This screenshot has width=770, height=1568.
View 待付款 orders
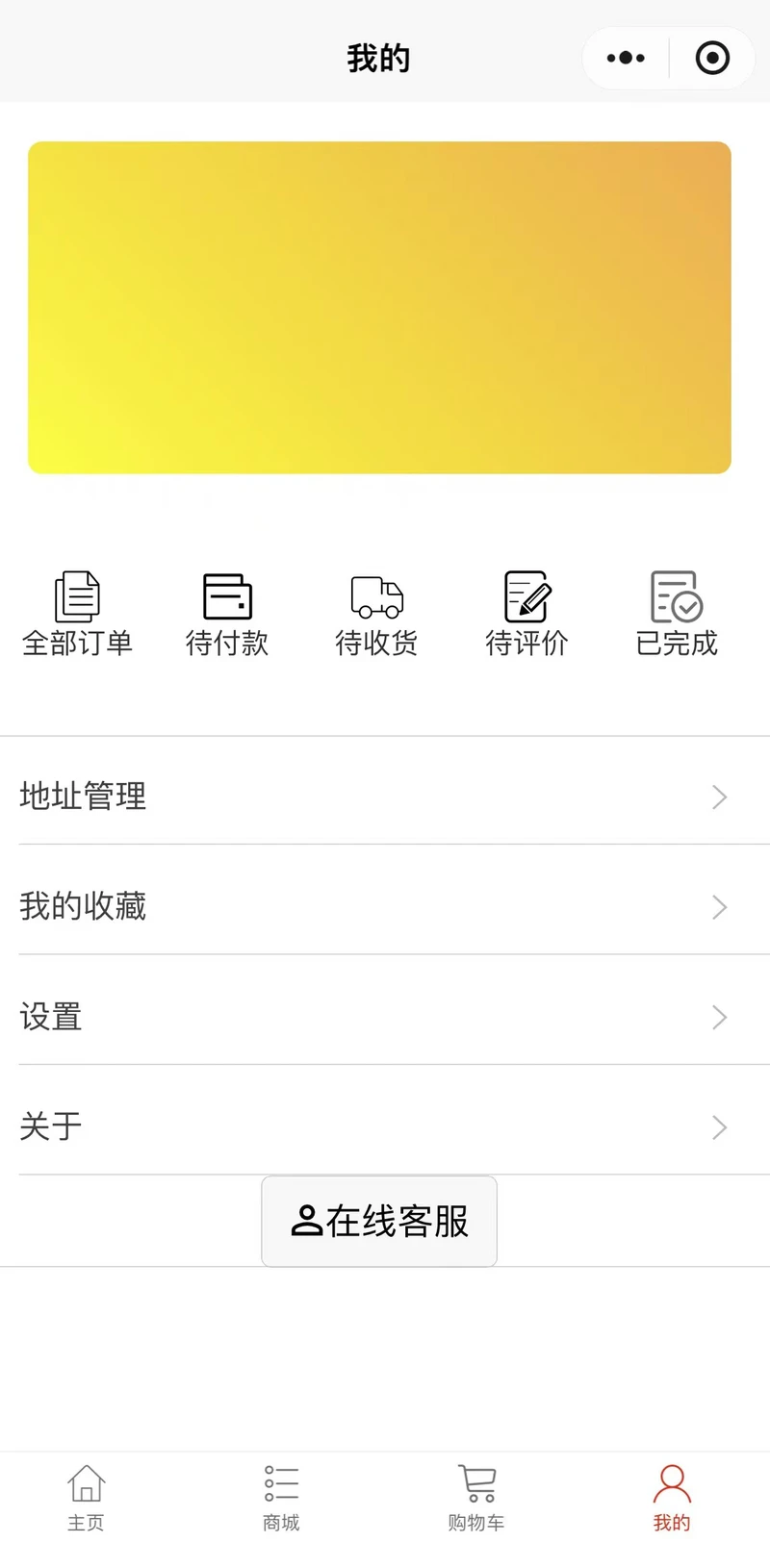coord(227,614)
